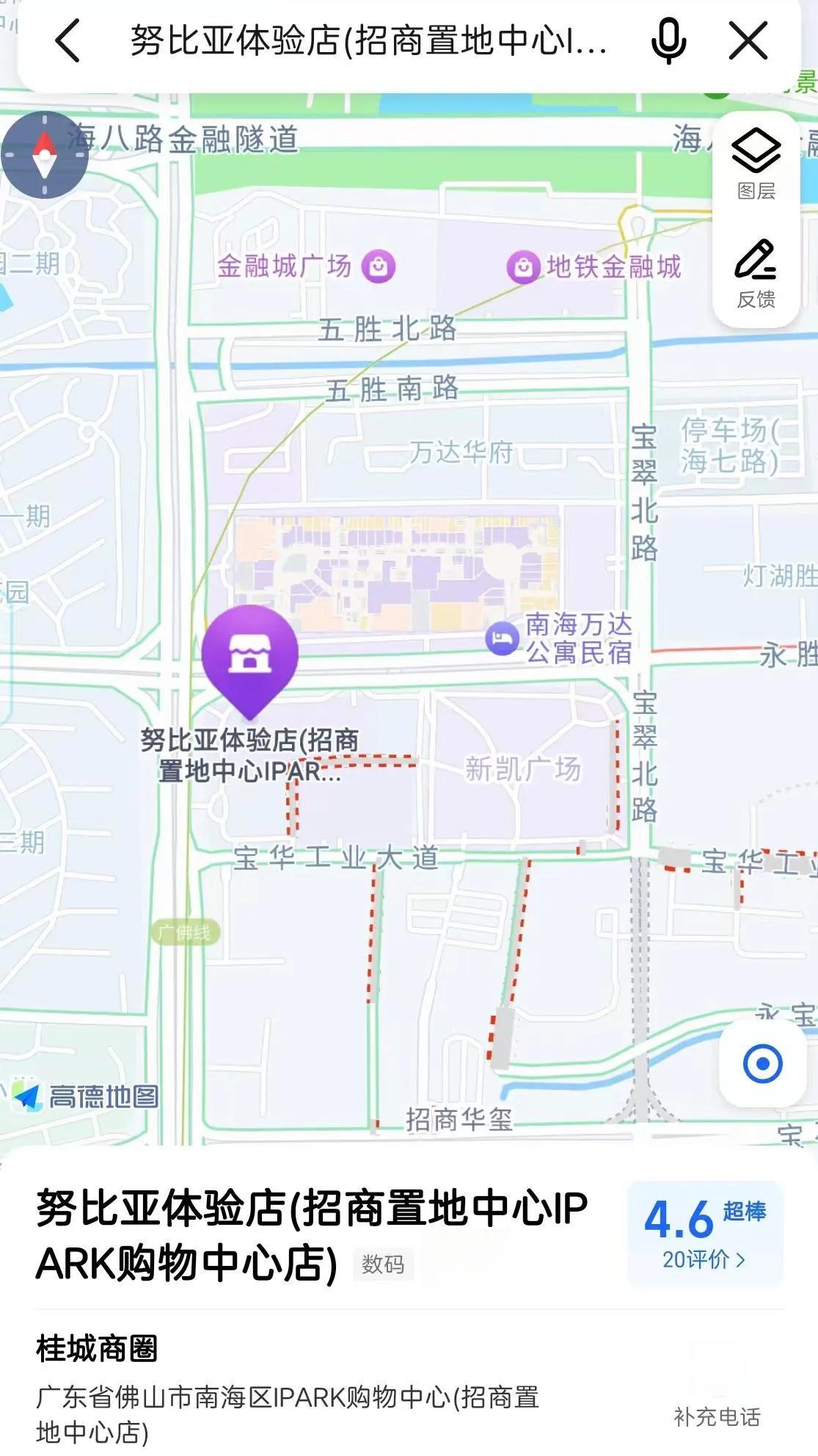Tap 补充电话 to add a phone number

point(717,1416)
